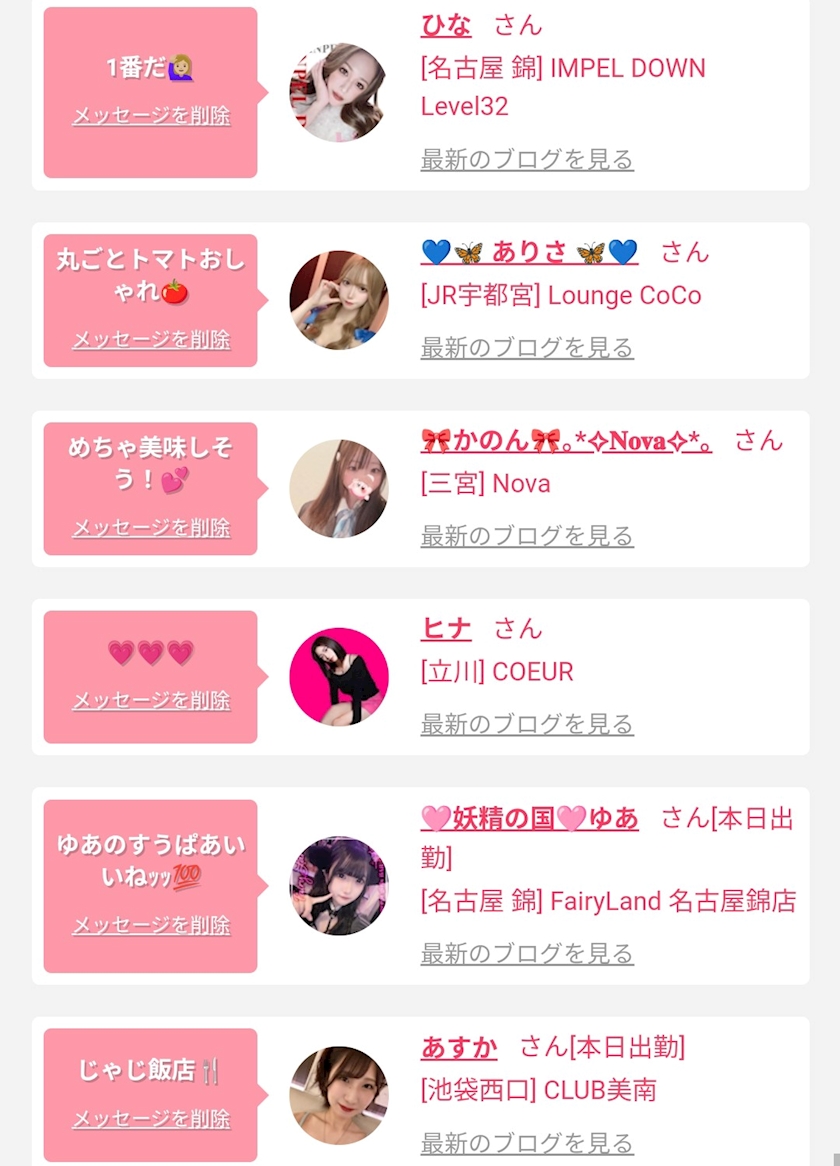View latest blog of ヒナ at COEUR
The image size is (840, 1166).
[x=527, y=724]
